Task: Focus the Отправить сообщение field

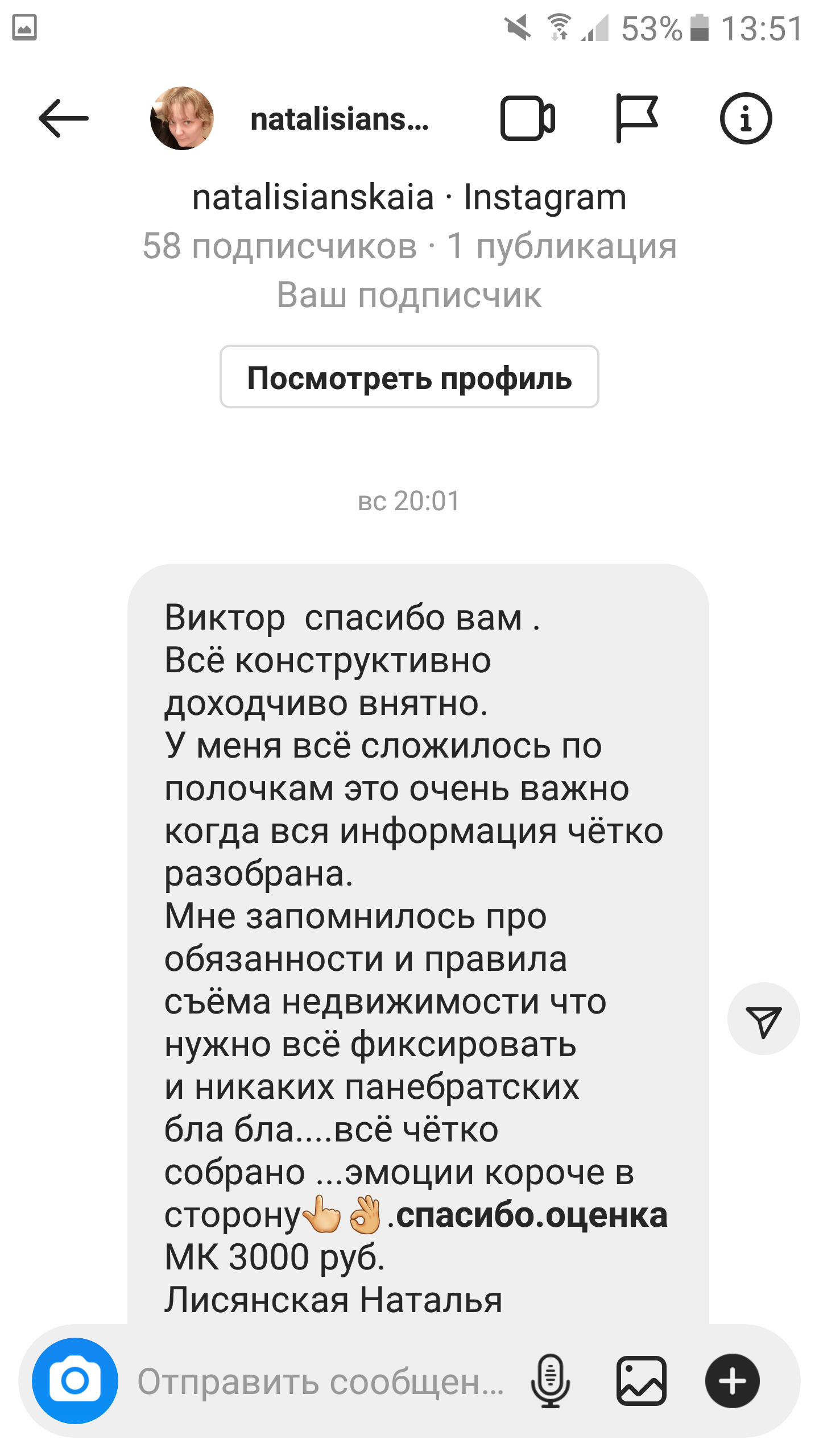Action: tap(321, 1381)
